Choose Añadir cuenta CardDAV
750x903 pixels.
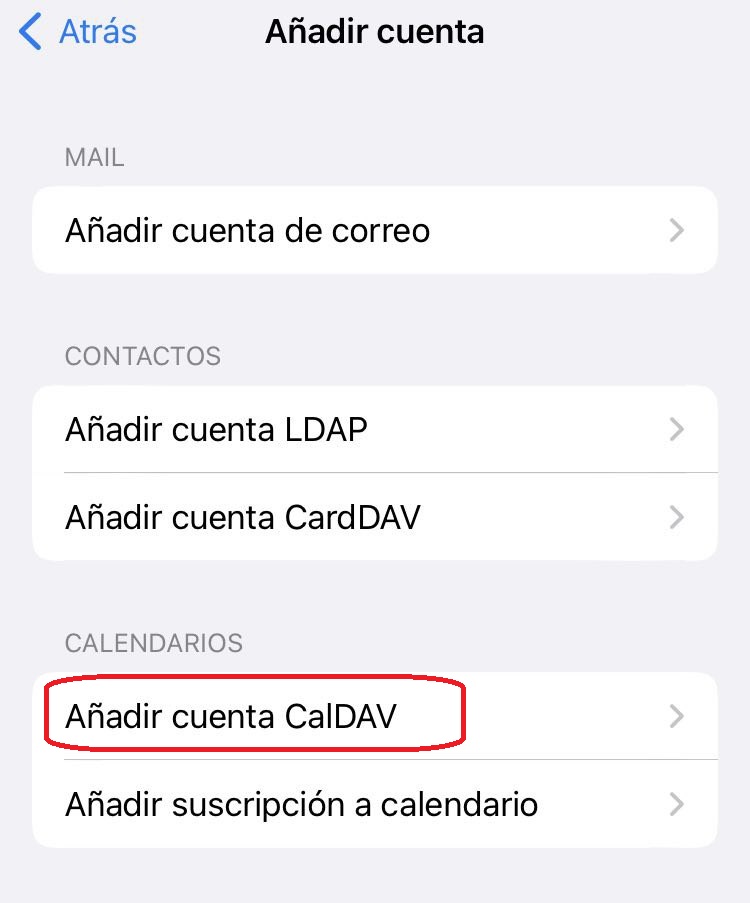pos(374,517)
